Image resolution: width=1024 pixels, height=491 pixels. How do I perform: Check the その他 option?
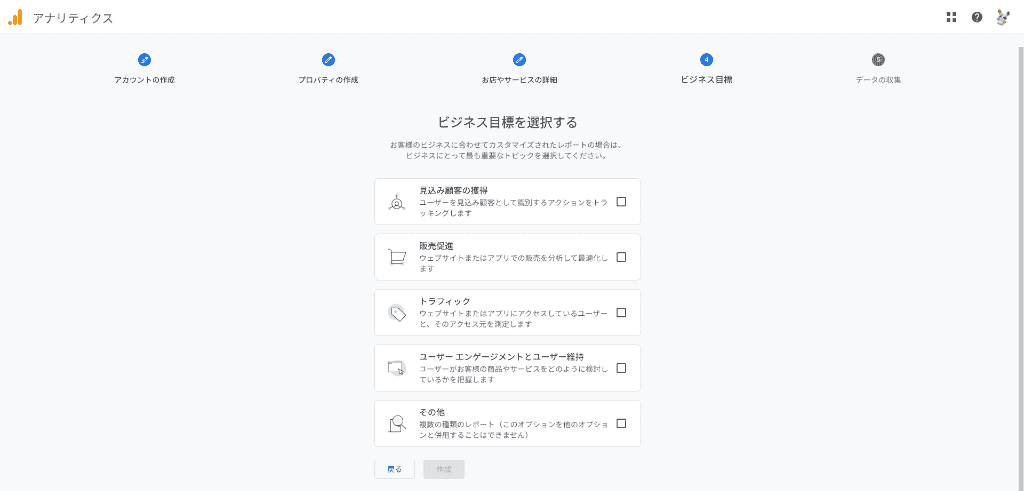tap(621, 423)
